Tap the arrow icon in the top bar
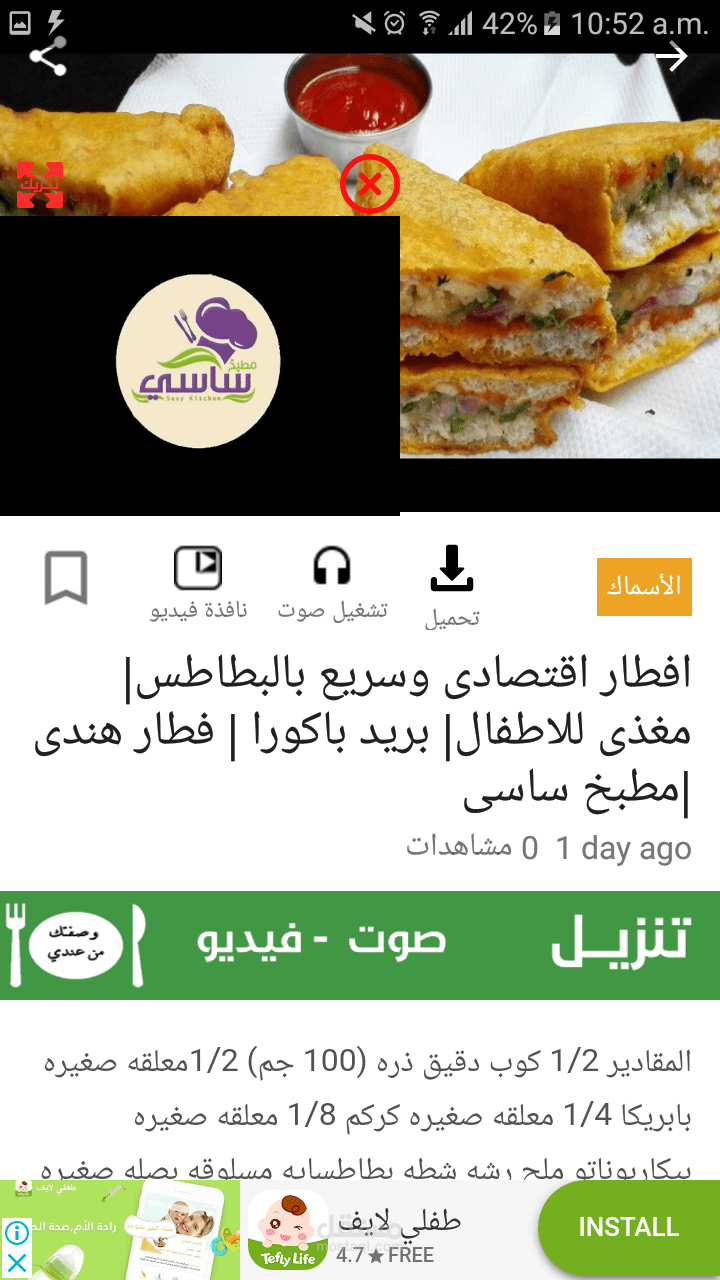The width and height of the screenshot is (720, 1280). (672, 57)
